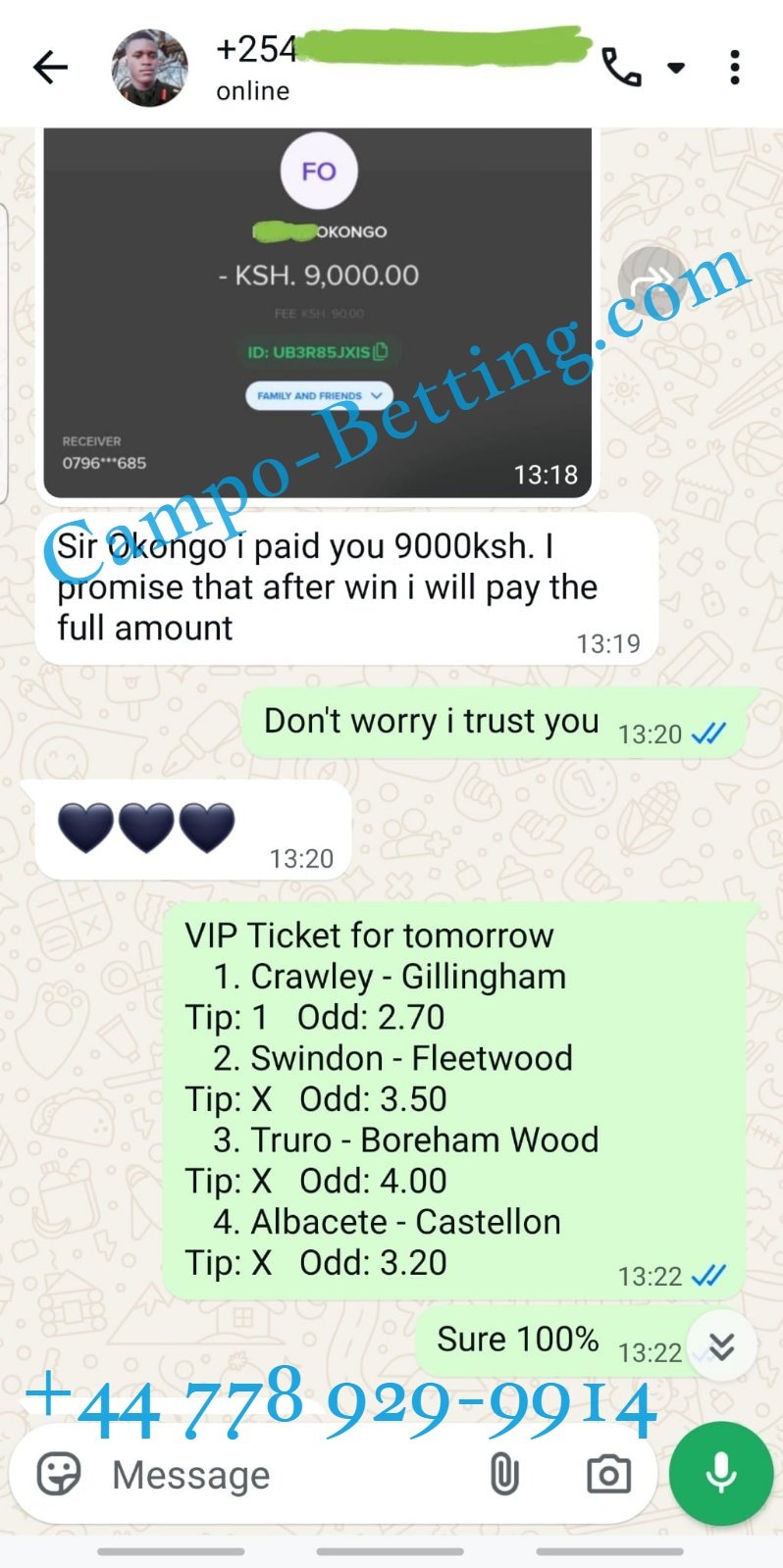Open the contact's profile photo
This screenshot has height=1568, width=783.
[149, 68]
